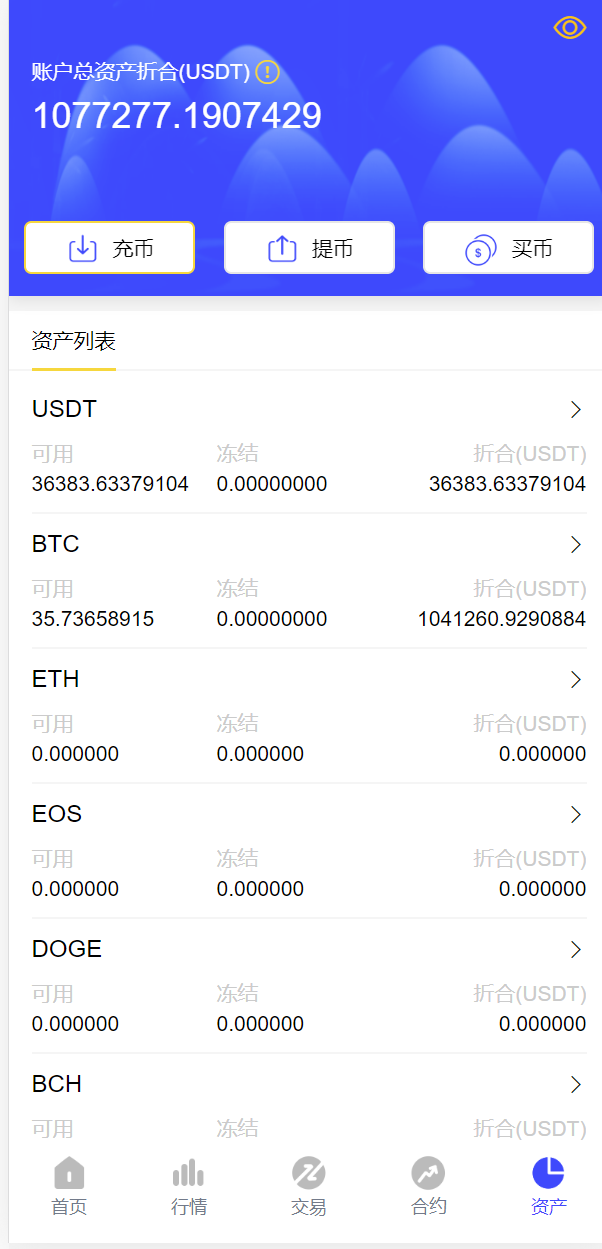Open the 交易 trade tab

tap(309, 1185)
